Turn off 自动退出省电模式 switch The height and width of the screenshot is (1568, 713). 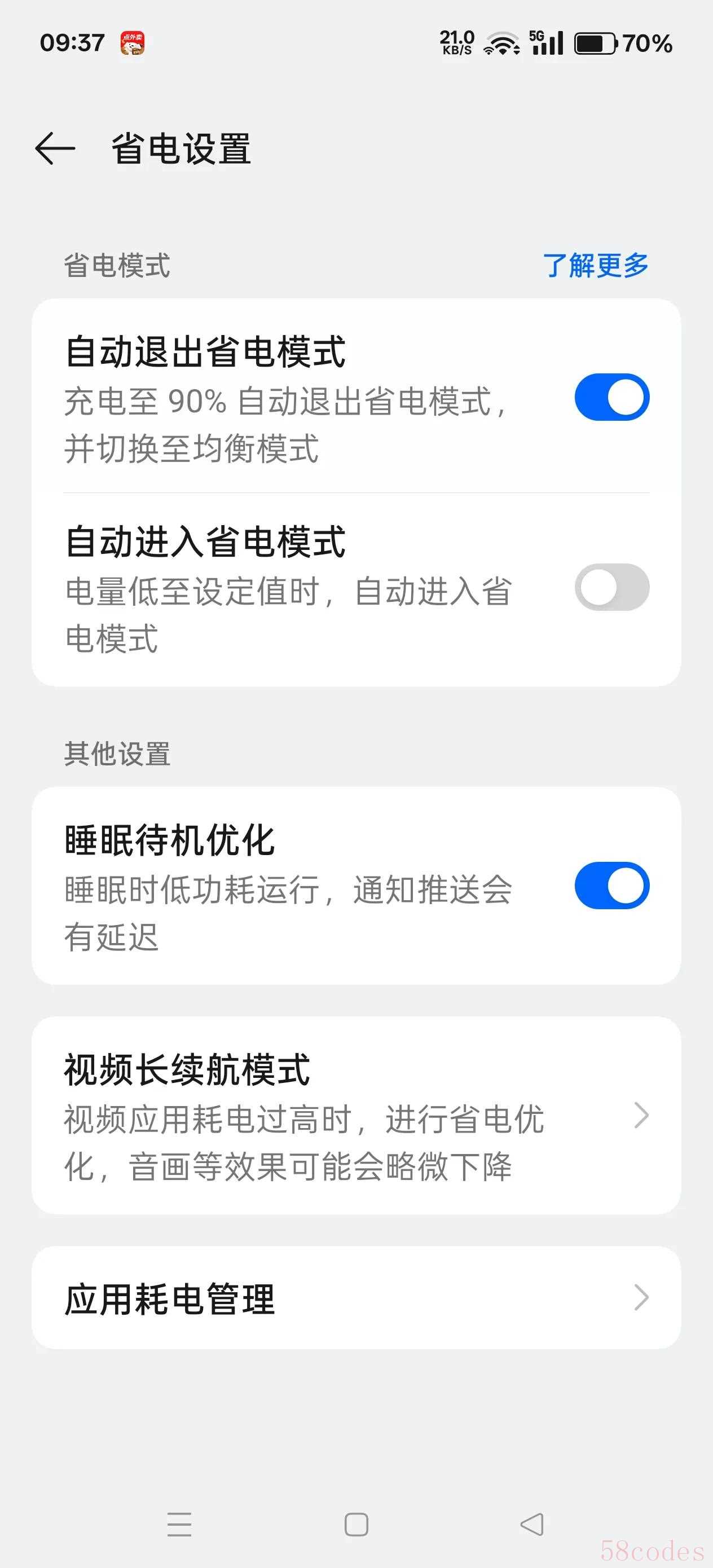[611, 397]
